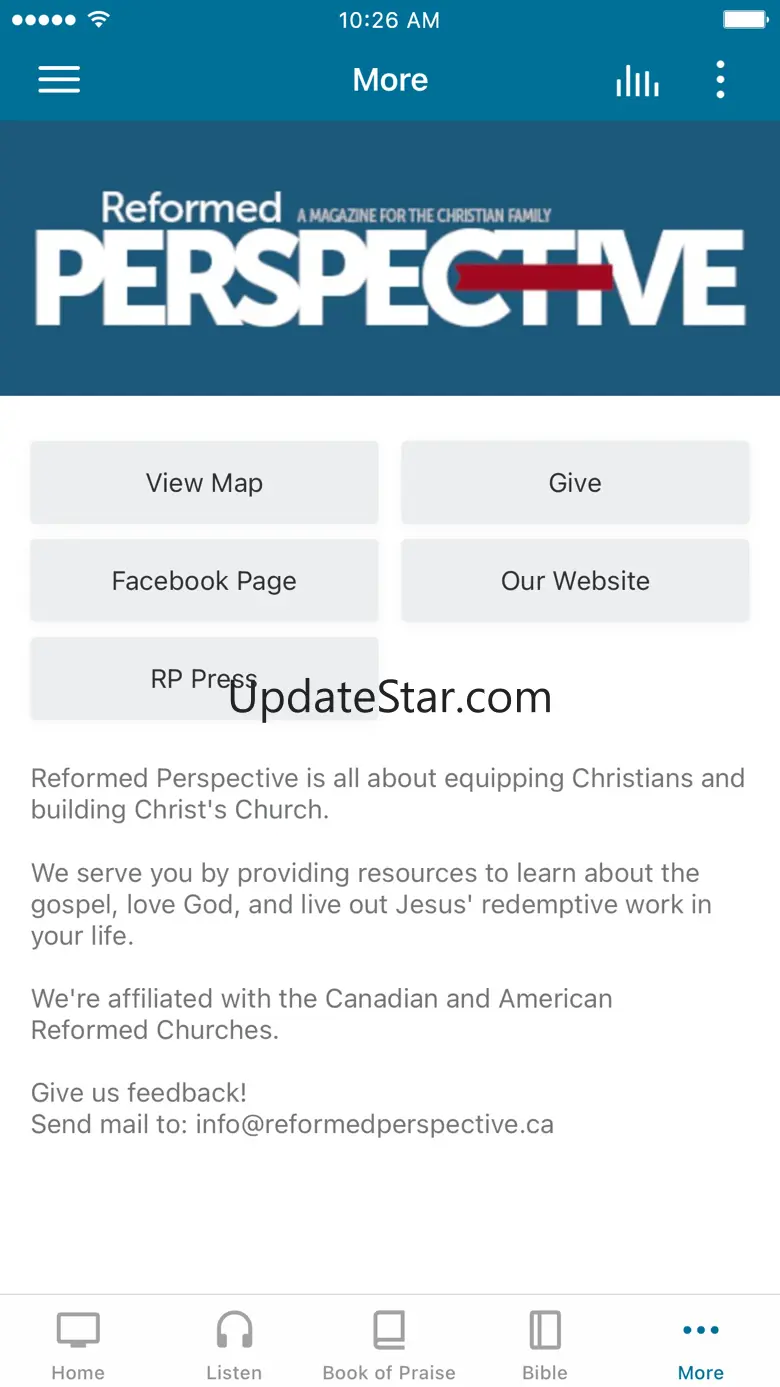780x1387 pixels.
Task: Open the hamburger drawer menu
Action: [59, 80]
